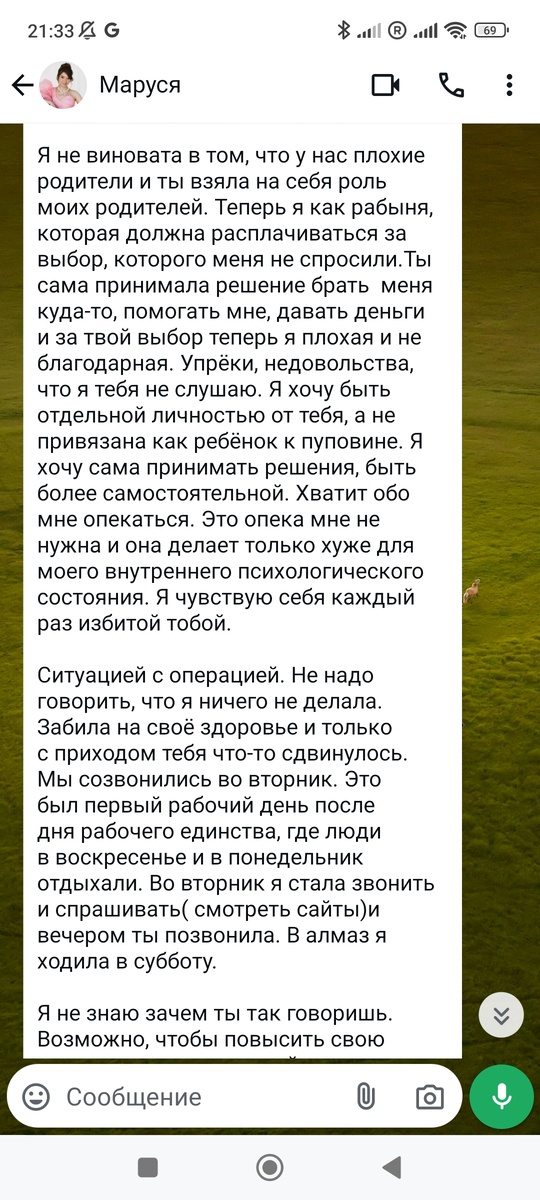Image resolution: width=540 pixels, height=1200 pixels.
Task: Open recent apps from navigation bar
Action: (x=148, y=1167)
